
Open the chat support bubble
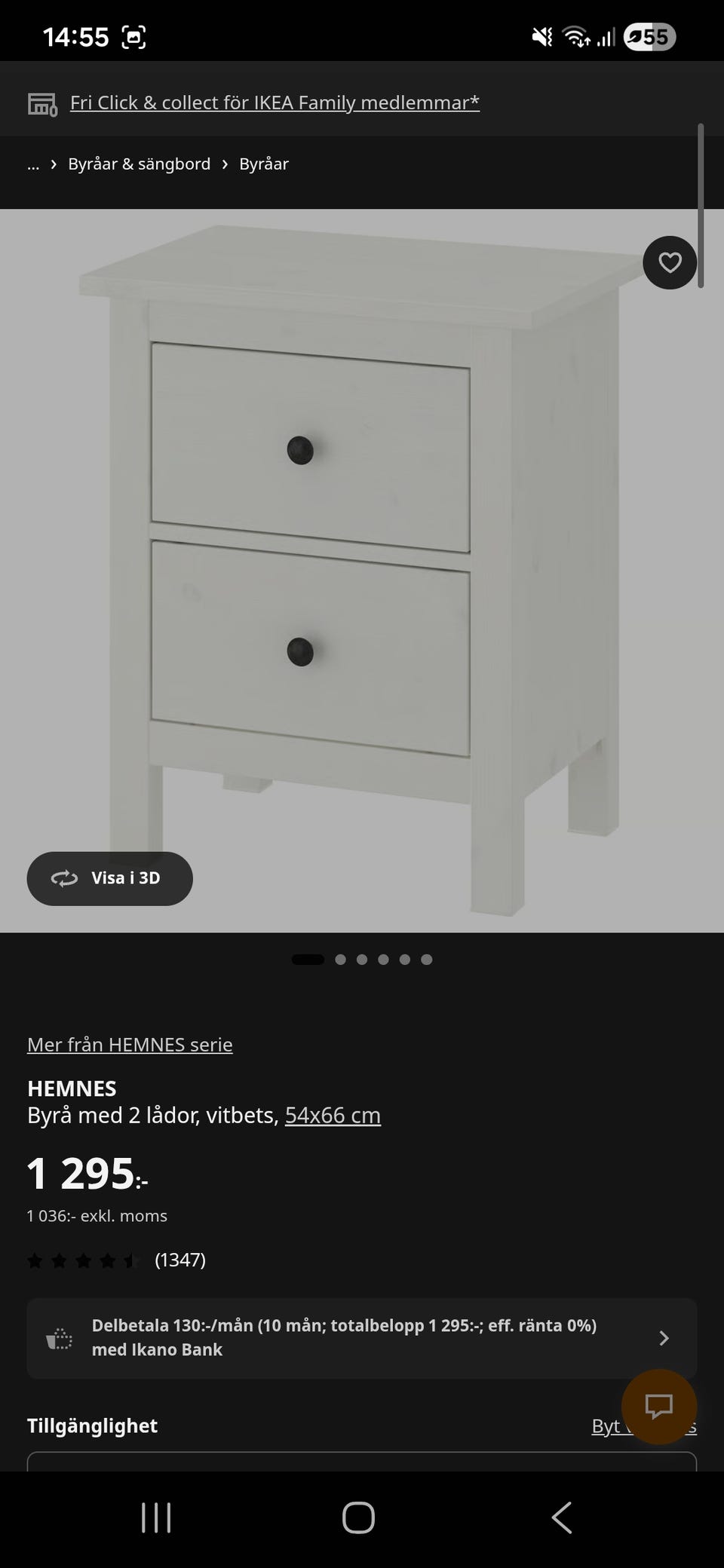point(658,1406)
